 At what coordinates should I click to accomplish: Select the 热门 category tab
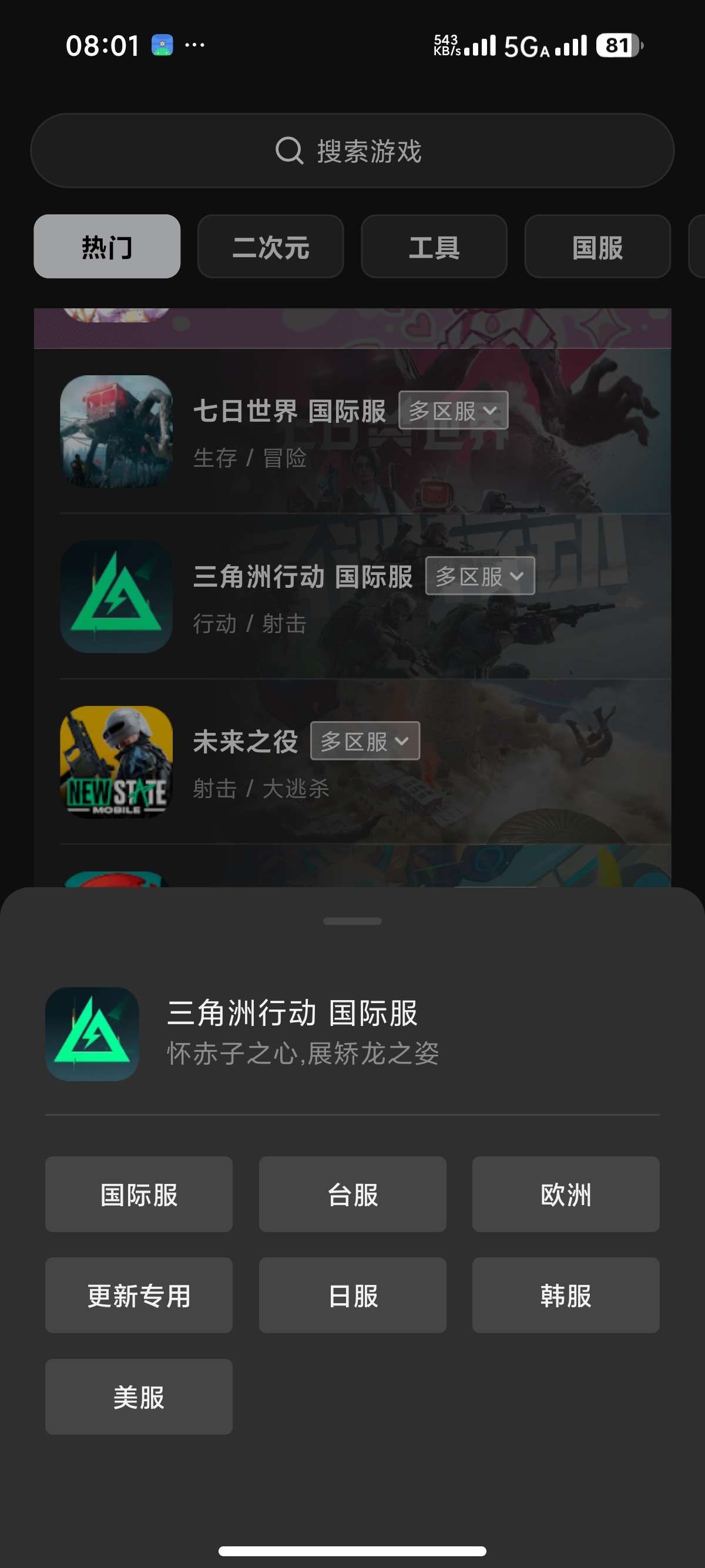[x=107, y=247]
